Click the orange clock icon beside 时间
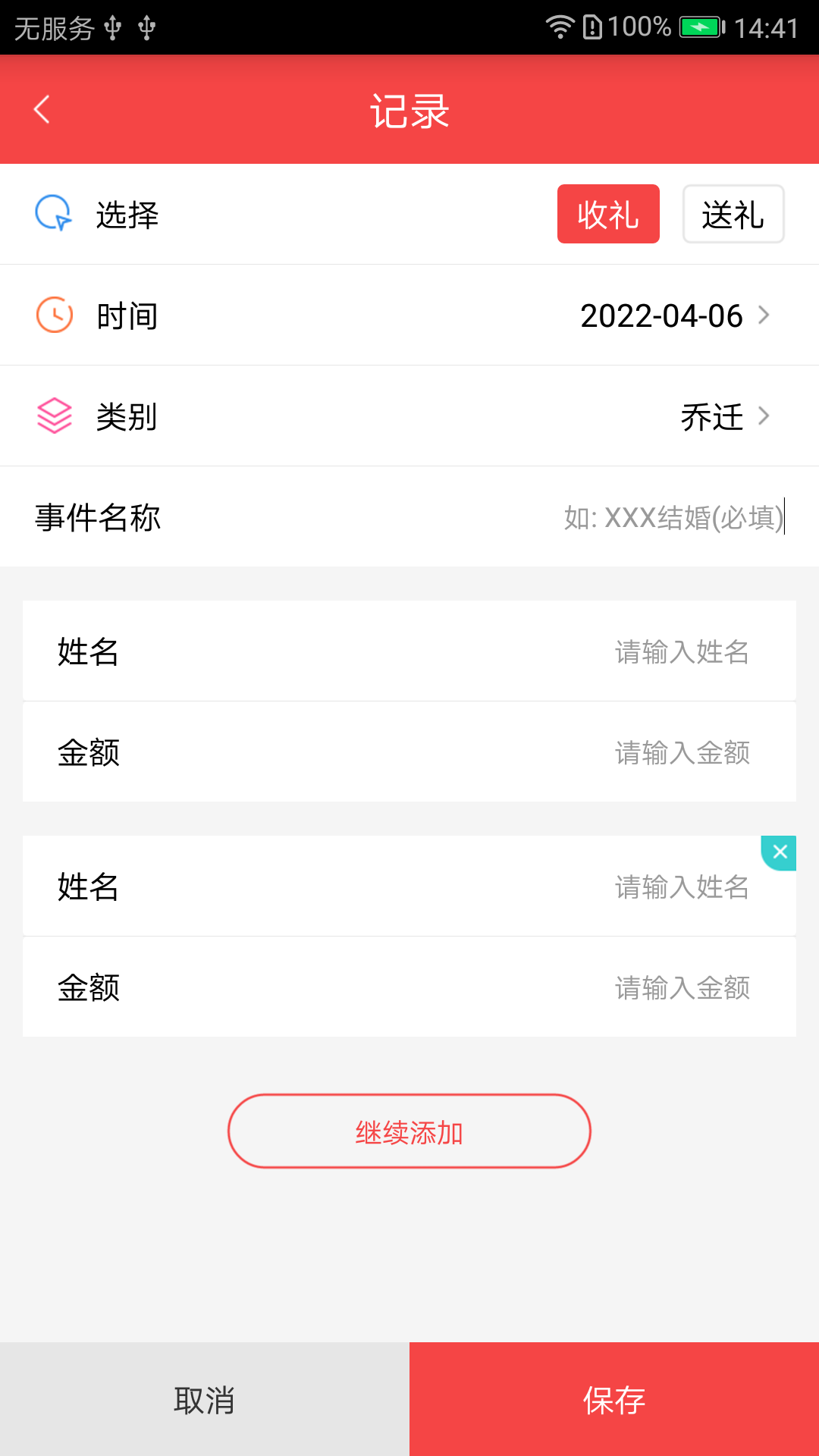 (x=54, y=315)
